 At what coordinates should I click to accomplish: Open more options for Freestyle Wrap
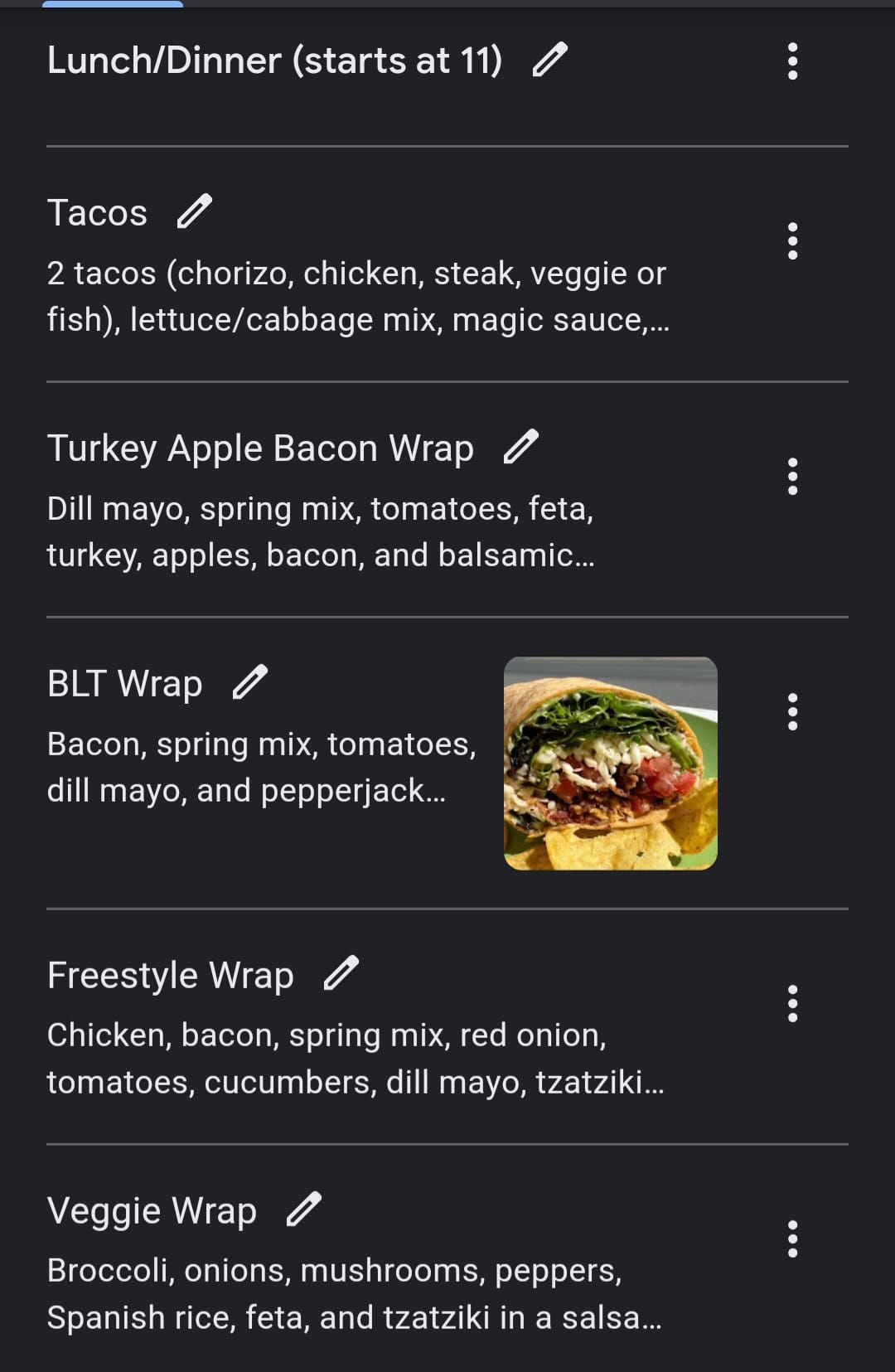click(x=792, y=1004)
